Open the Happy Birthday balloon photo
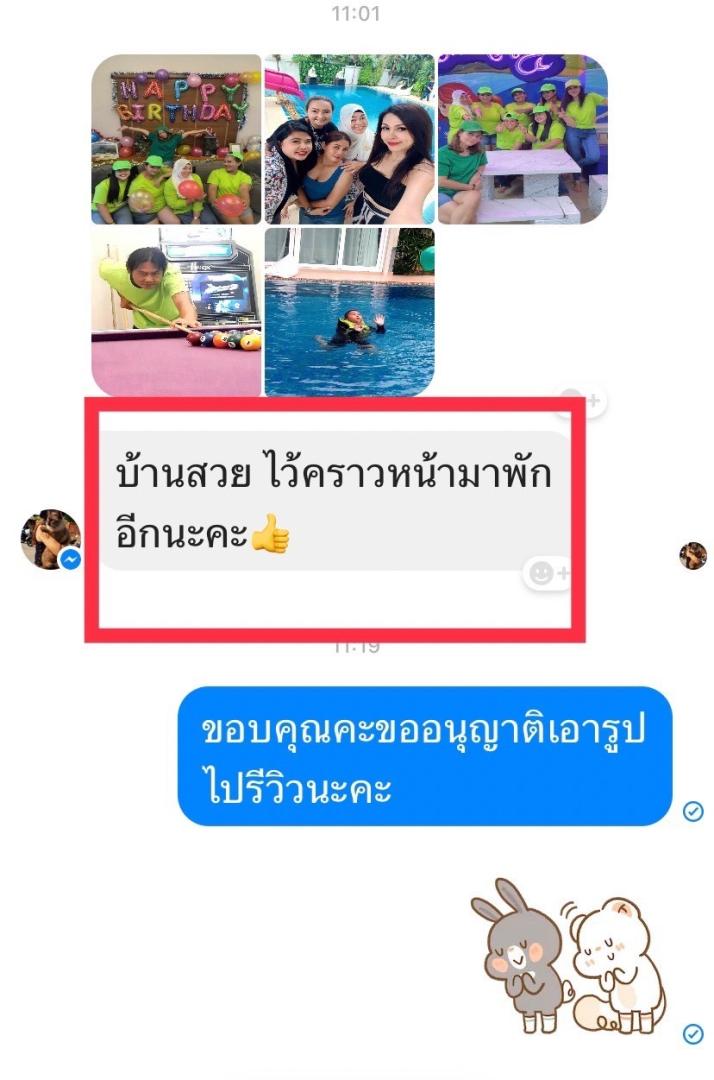This screenshot has height=1080, width=714. click(176, 139)
